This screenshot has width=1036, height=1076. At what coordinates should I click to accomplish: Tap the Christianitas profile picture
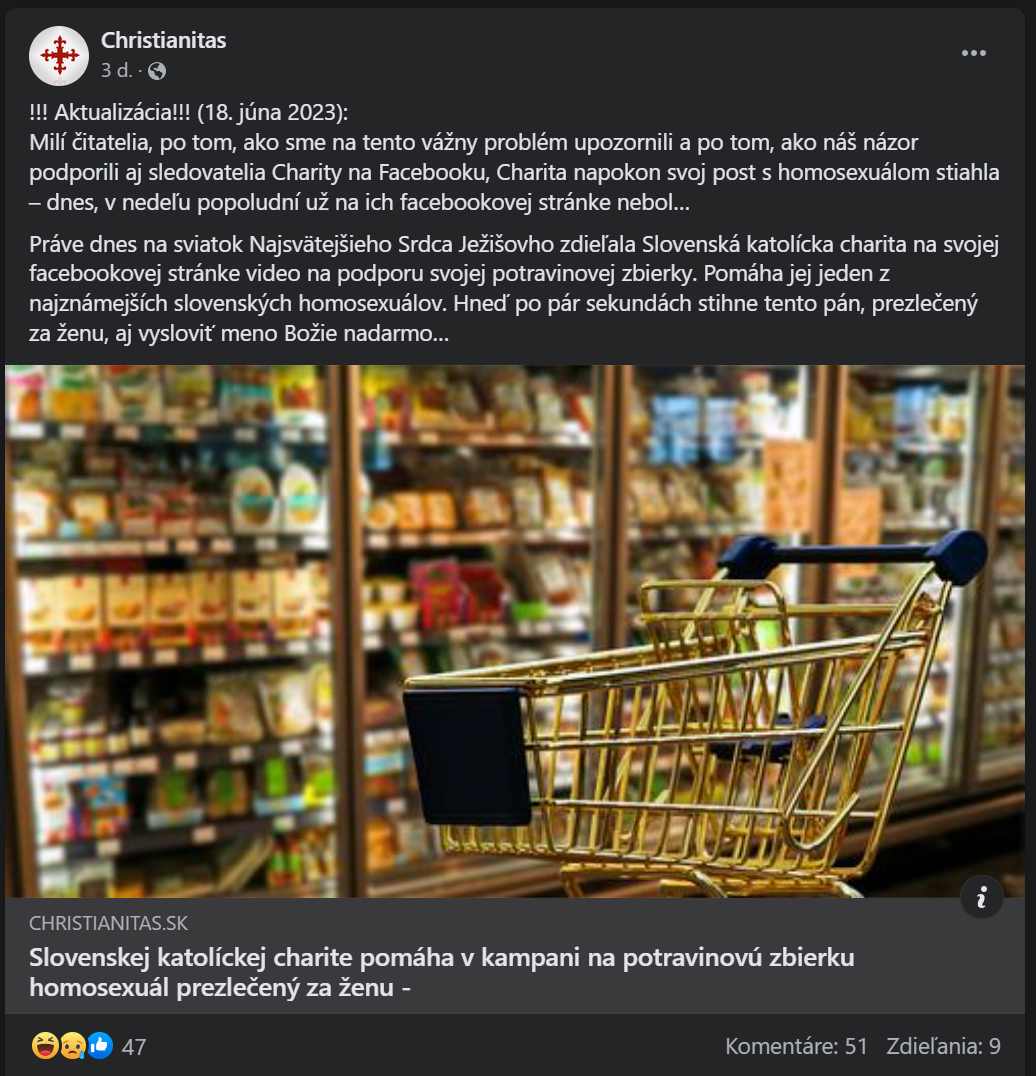click(59, 56)
